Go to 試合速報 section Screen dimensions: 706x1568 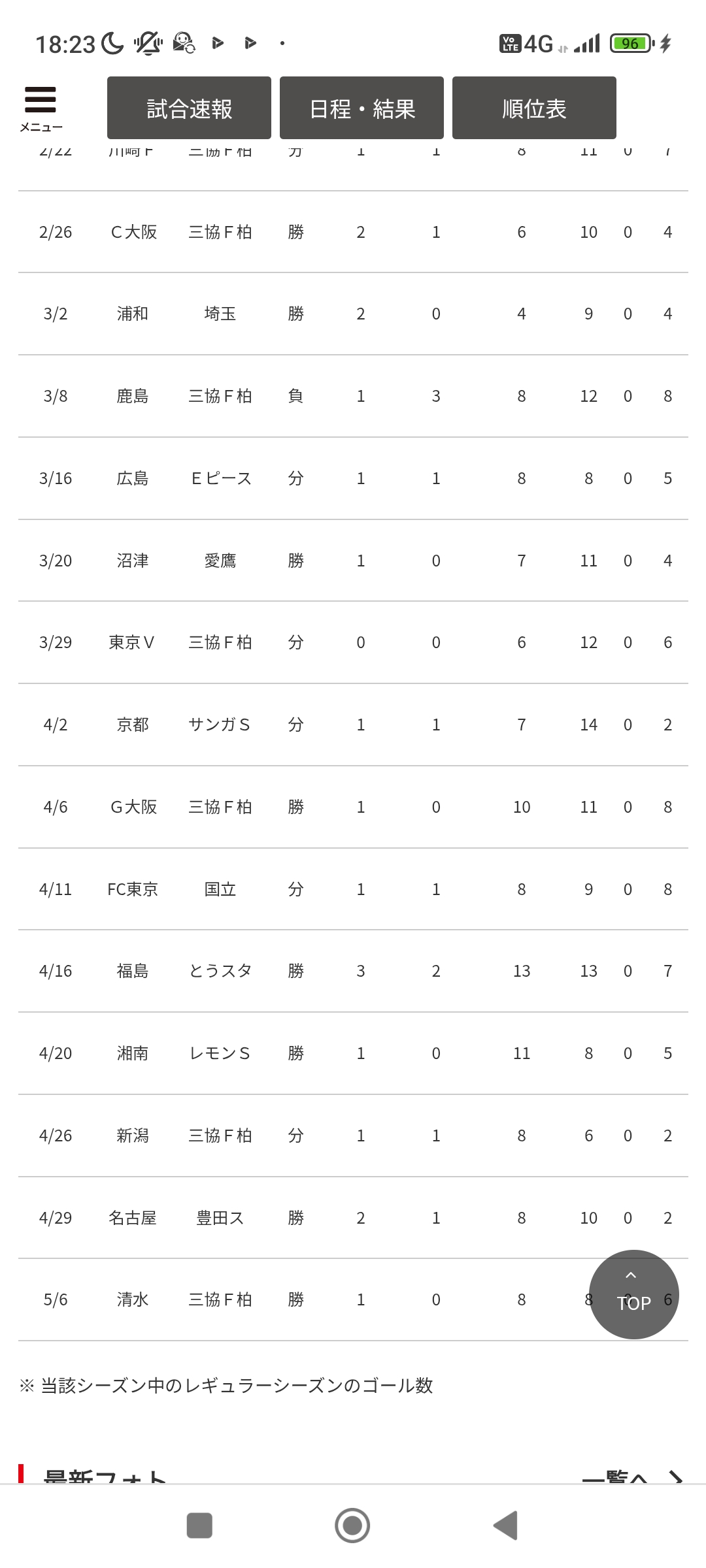click(x=189, y=108)
